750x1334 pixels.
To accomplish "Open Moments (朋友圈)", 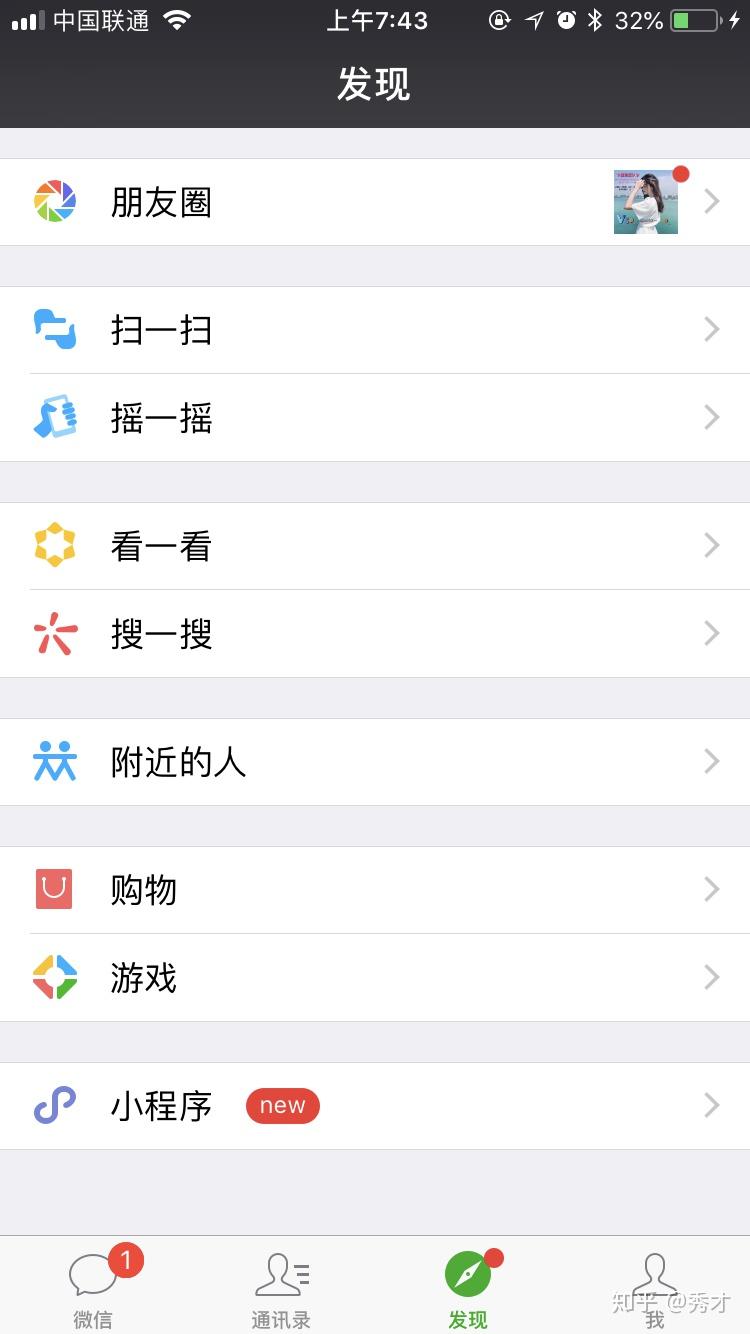I will [x=160, y=202].
